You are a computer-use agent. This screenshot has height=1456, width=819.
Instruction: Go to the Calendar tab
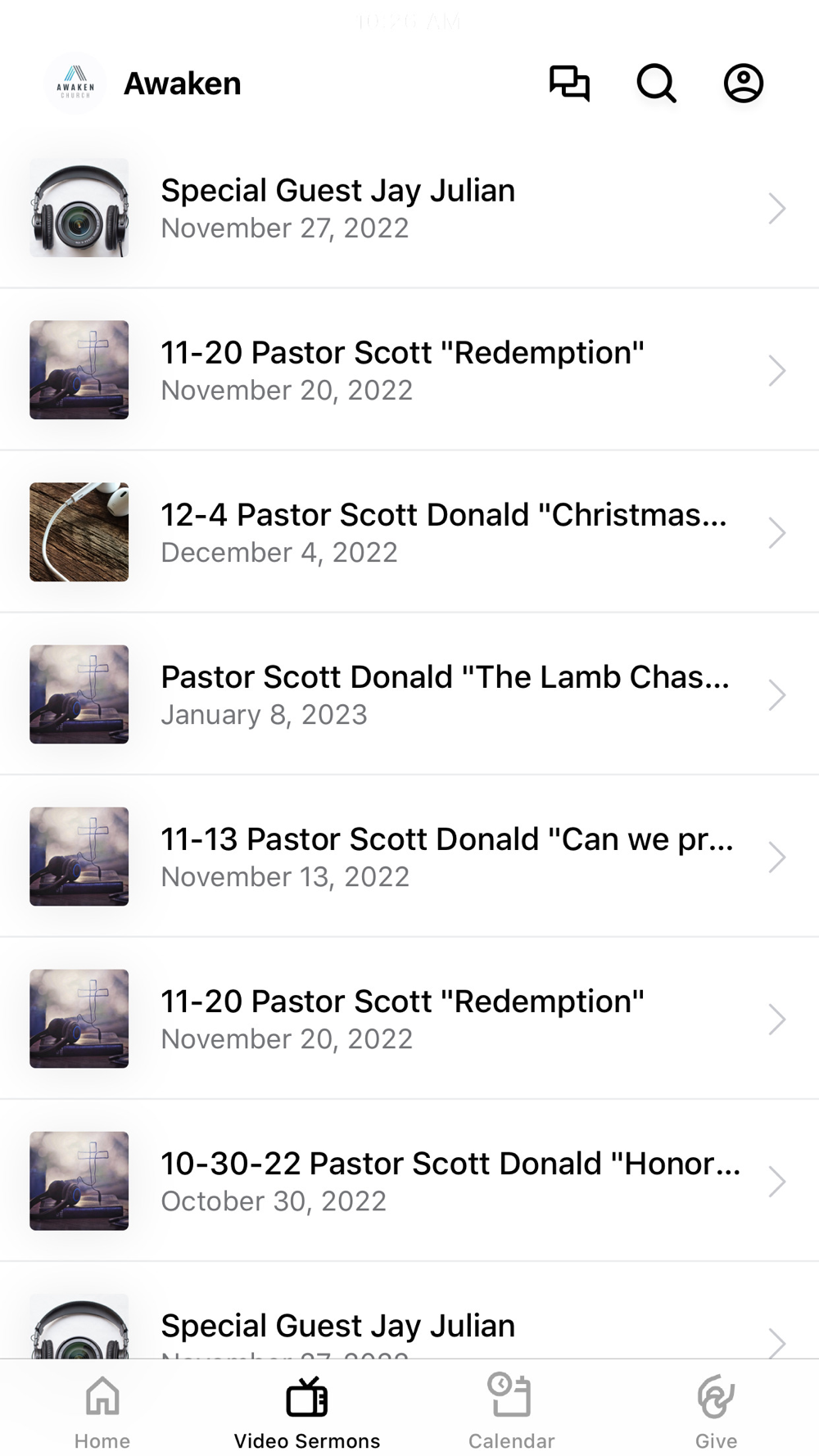(x=512, y=1410)
